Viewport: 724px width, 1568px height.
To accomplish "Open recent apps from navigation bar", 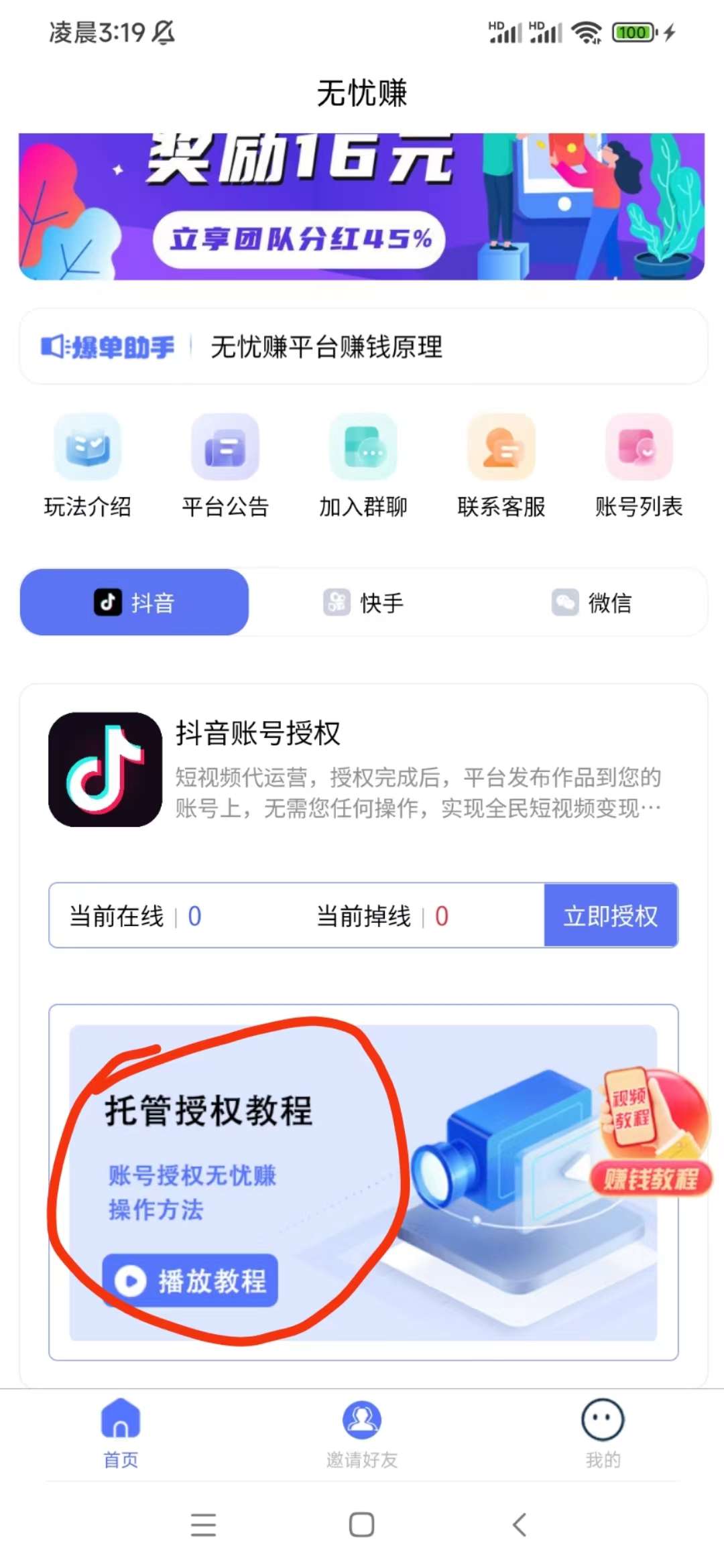I will click(203, 1525).
